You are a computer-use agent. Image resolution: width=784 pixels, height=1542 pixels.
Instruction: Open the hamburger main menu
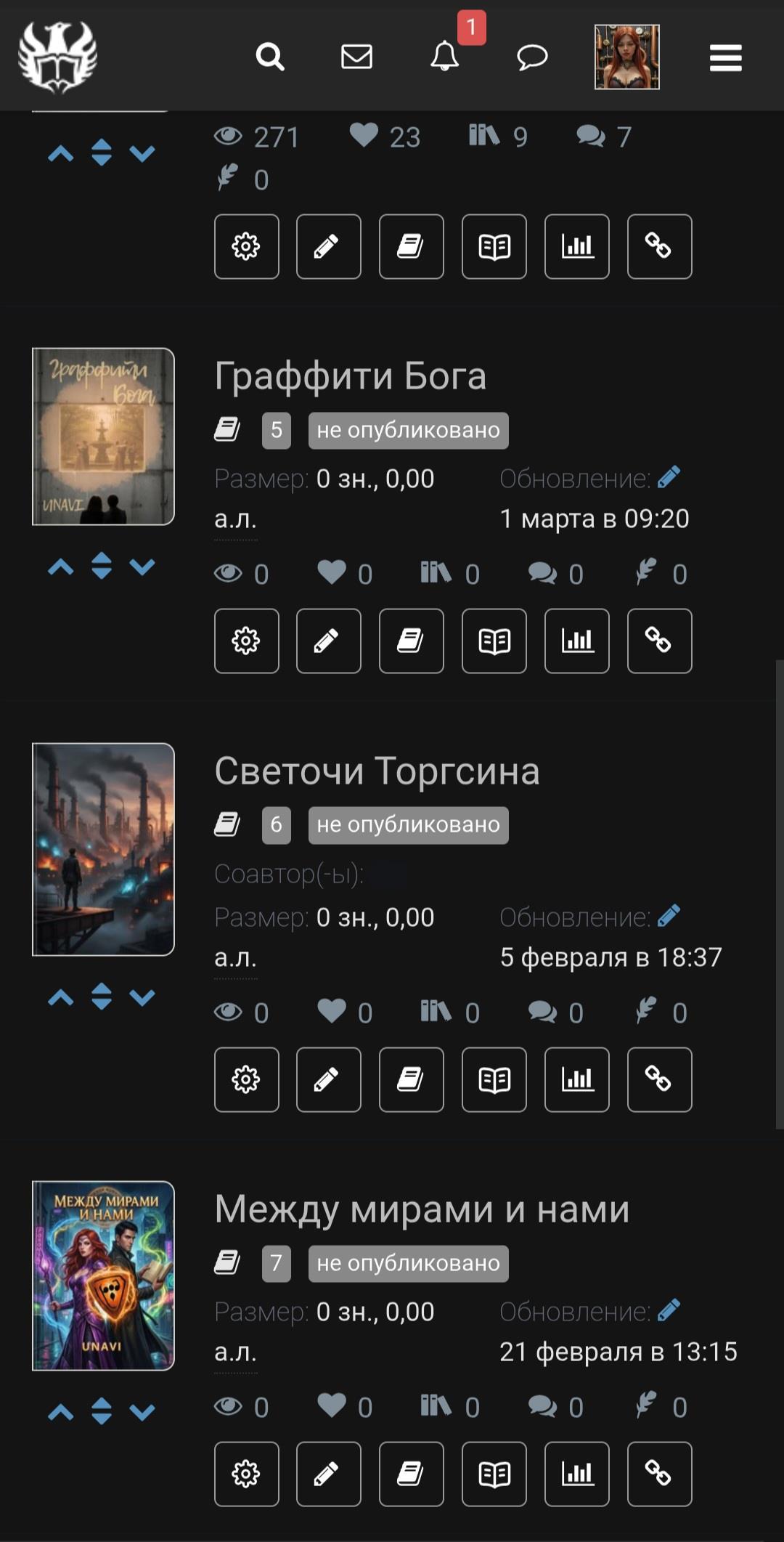tap(726, 57)
